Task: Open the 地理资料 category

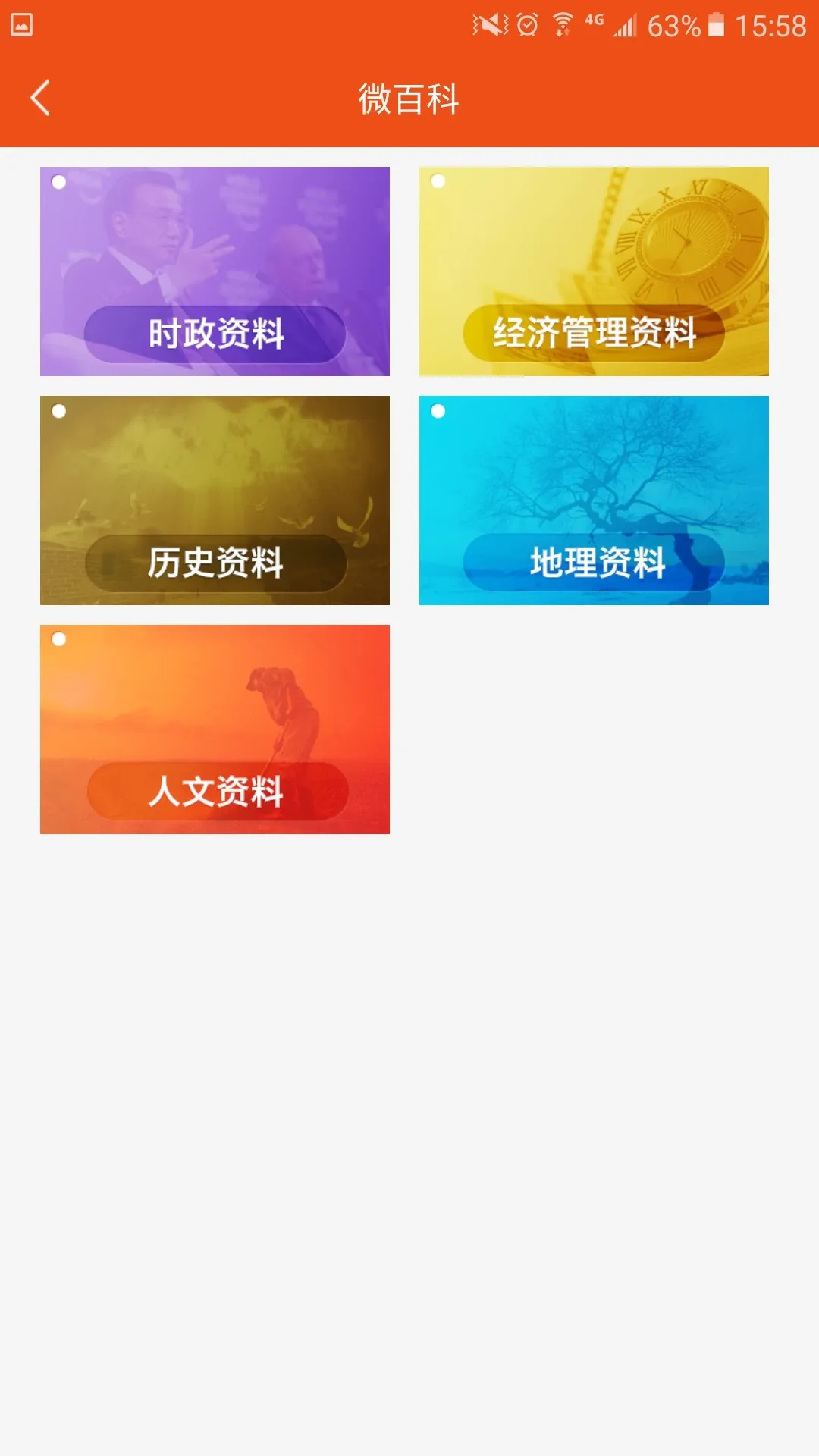Action: coord(595,499)
